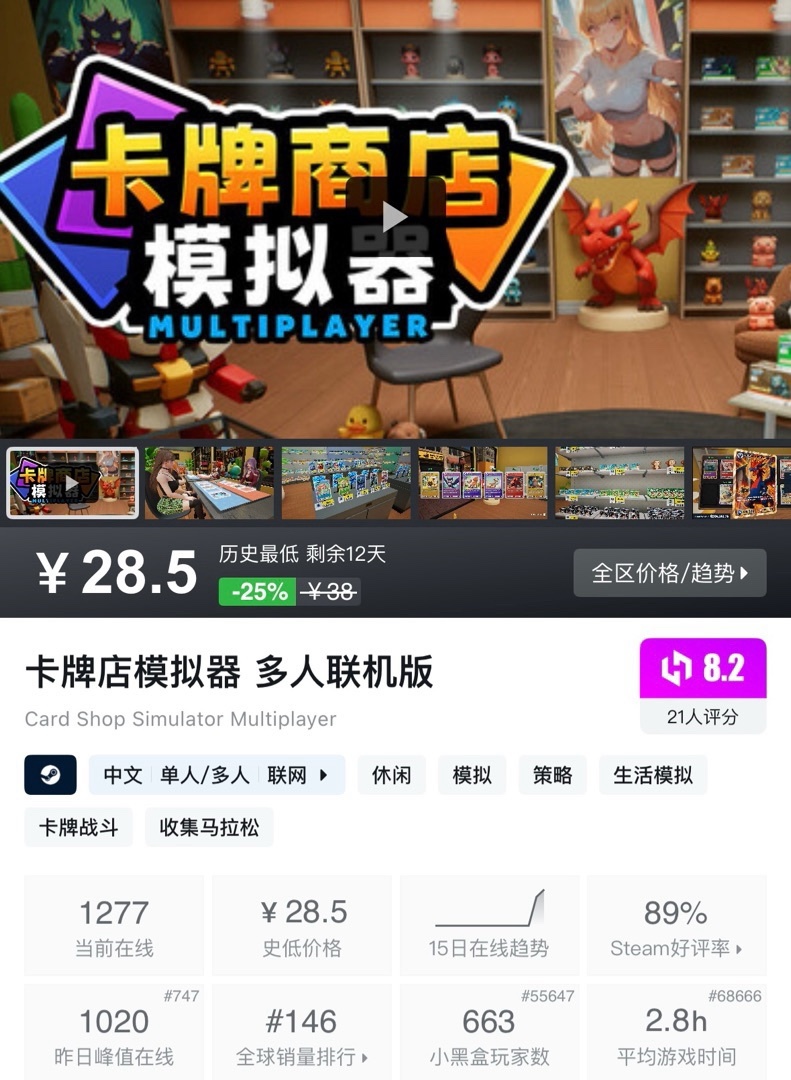Expand the 中文 单人/多人 联网 details chip
Viewport: 791px width, 1080px height.
coord(216,775)
